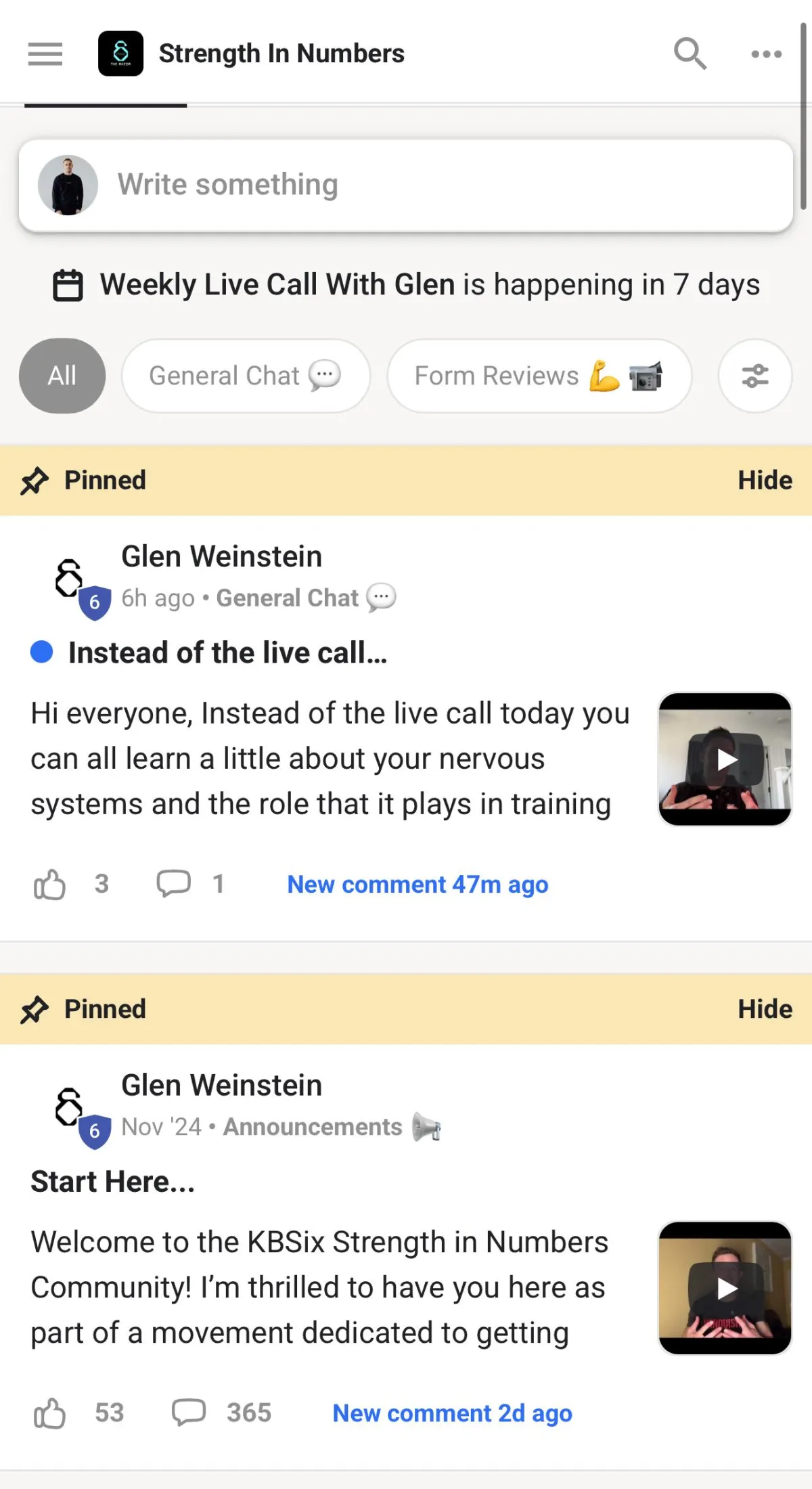
Task: Filter posts by Form Reviews
Action: click(539, 376)
